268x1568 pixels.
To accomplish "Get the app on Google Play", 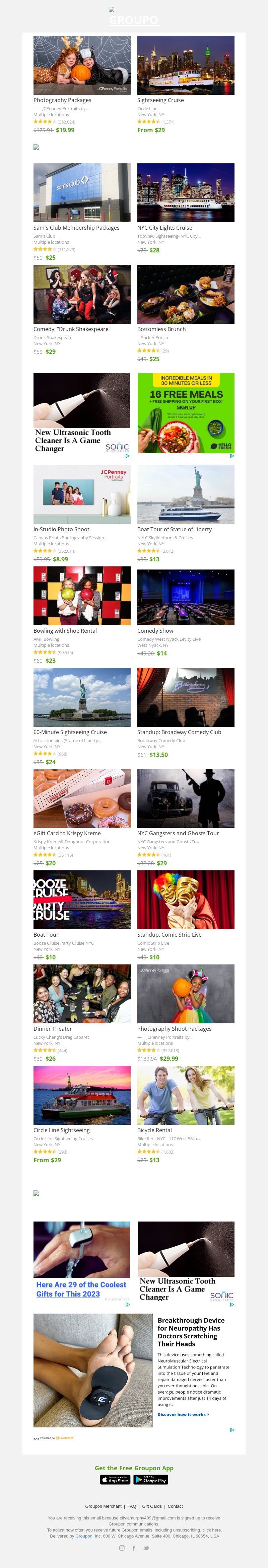I will pyautogui.click(x=150, y=1480).
